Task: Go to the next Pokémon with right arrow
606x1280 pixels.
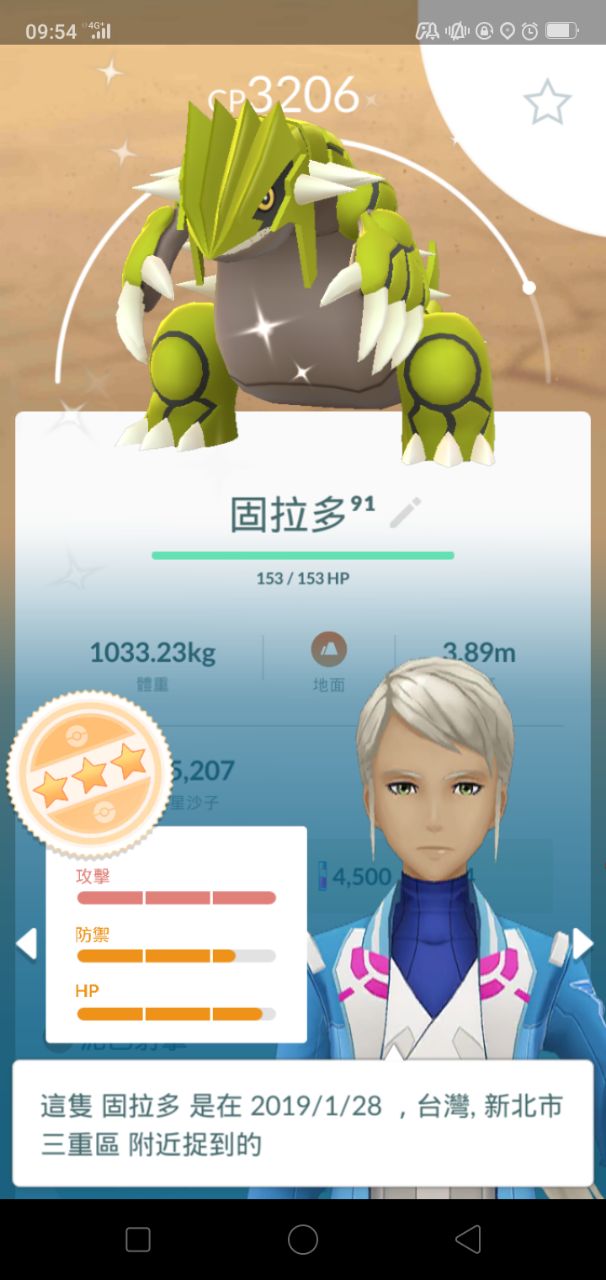Action: coord(582,942)
